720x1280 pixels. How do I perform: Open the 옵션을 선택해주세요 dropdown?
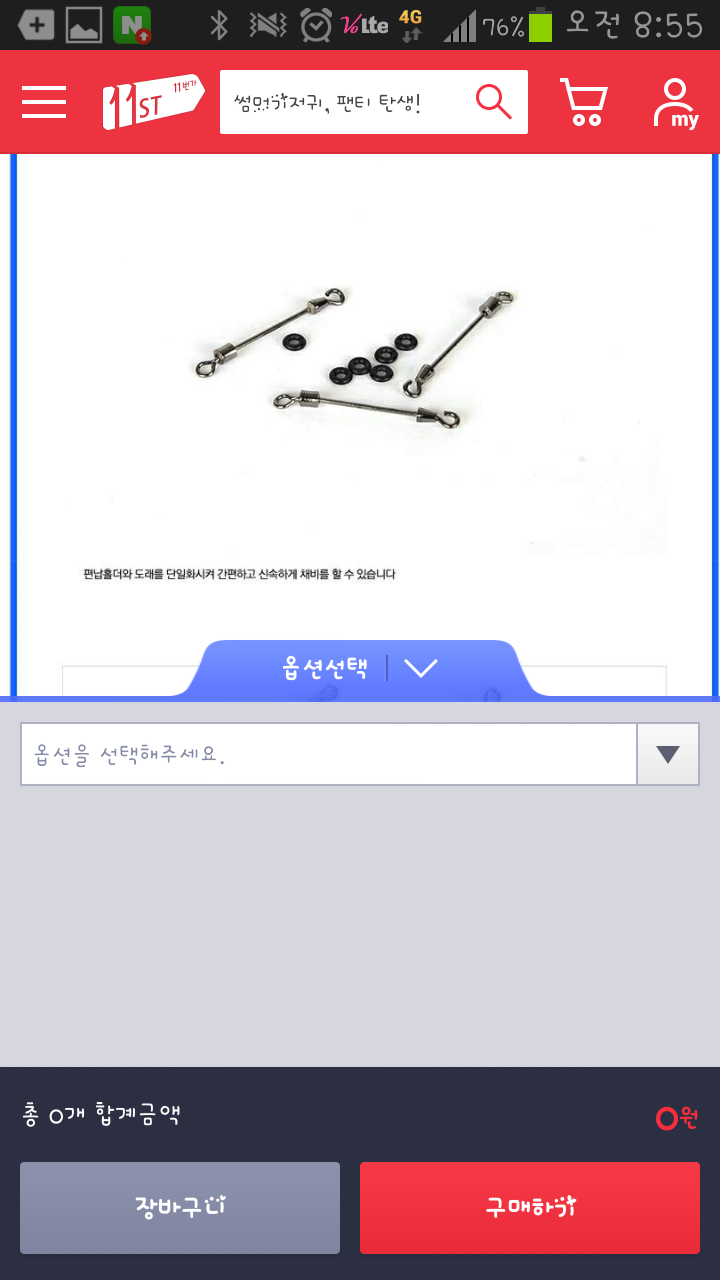[x=360, y=754]
